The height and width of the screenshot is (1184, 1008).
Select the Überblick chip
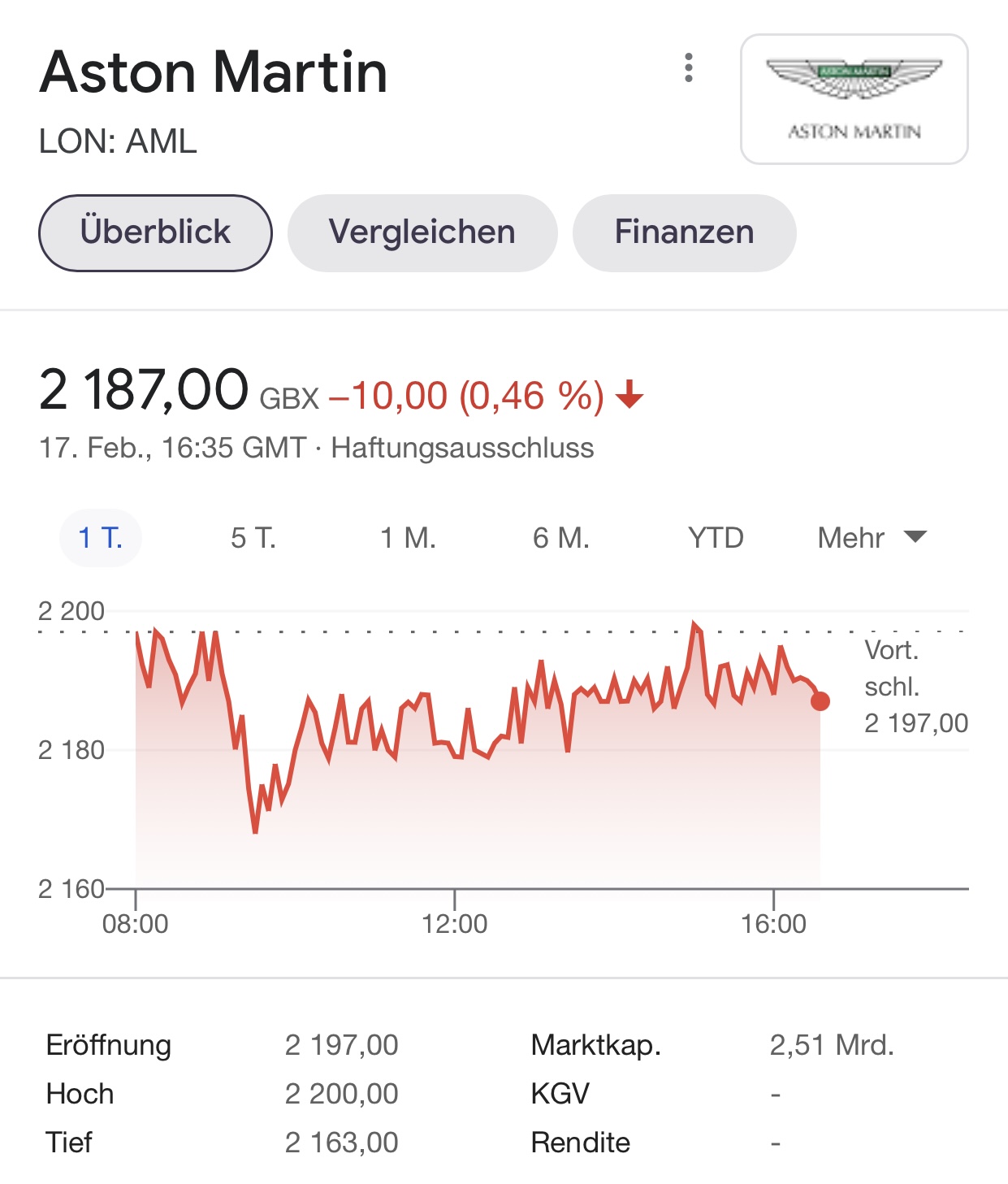(x=155, y=232)
